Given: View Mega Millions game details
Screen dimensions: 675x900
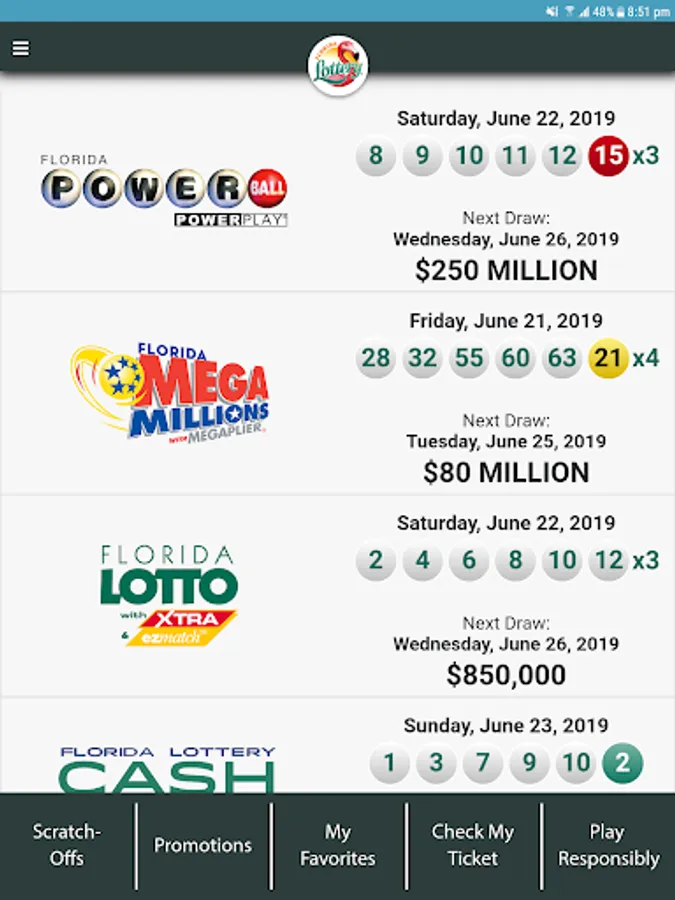Looking at the screenshot, I should click(x=170, y=391).
